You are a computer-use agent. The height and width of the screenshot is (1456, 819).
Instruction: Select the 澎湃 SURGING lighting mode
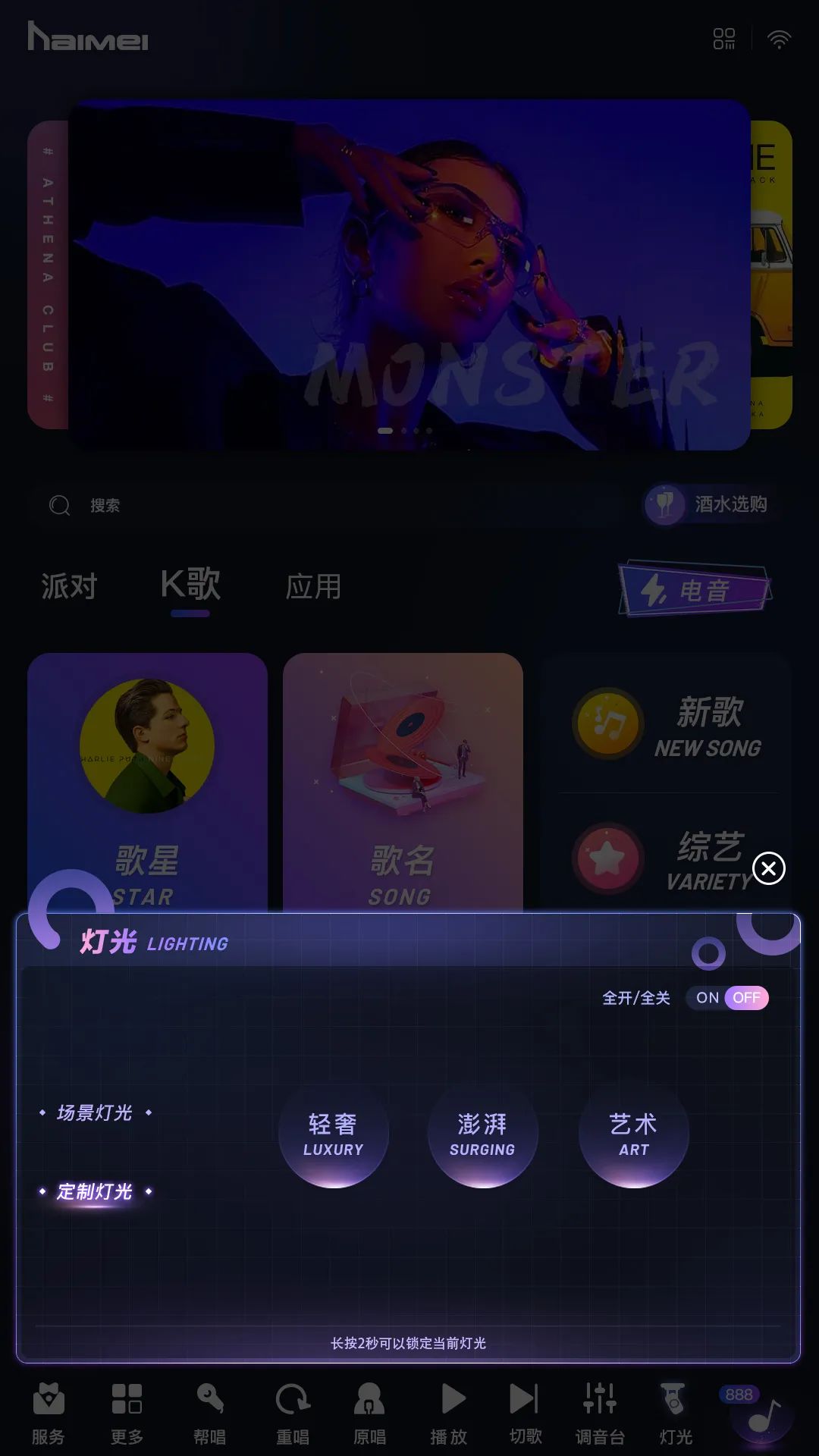click(x=482, y=1134)
